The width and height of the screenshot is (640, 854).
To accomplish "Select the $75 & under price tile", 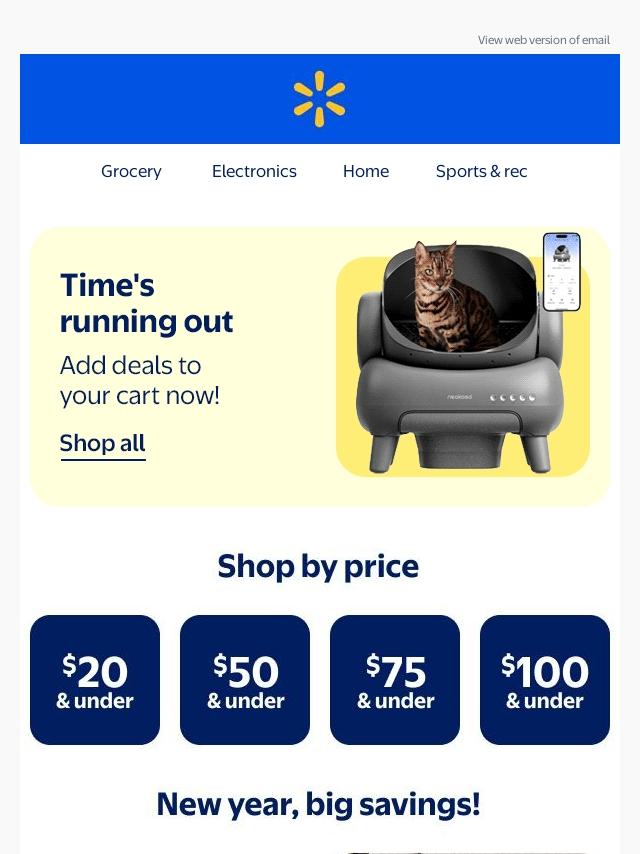I will coord(395,680).
